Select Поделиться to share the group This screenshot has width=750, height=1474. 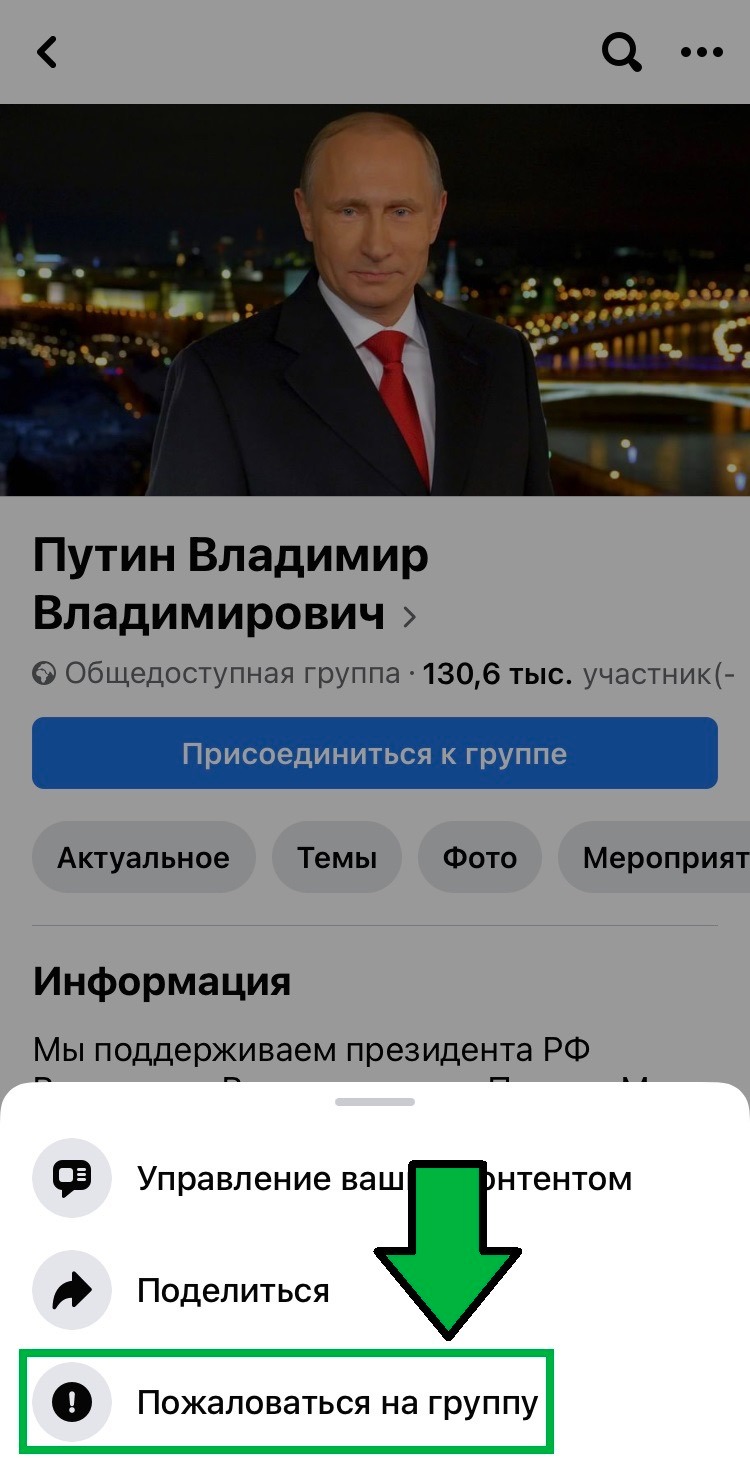click(x=375, y=1290)
